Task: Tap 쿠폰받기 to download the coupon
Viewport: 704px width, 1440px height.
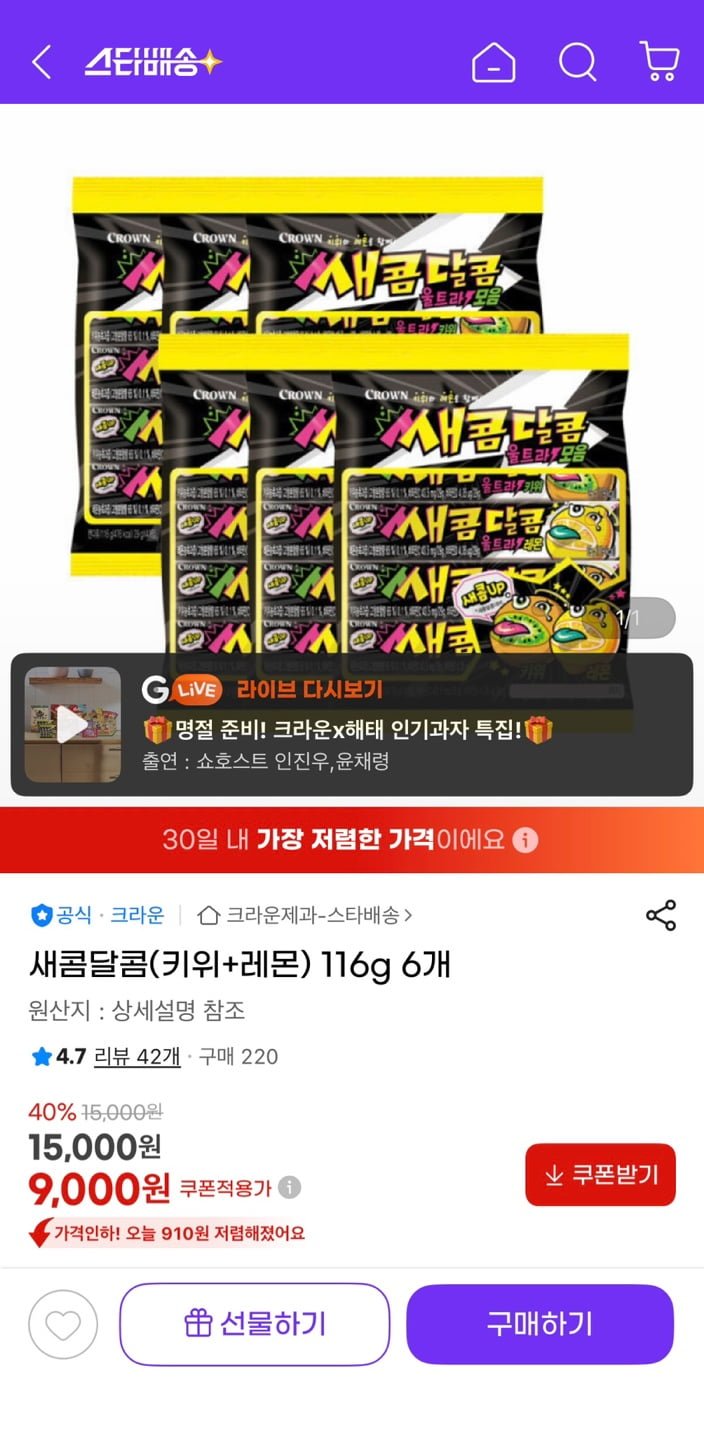Action: [600, 1175]
